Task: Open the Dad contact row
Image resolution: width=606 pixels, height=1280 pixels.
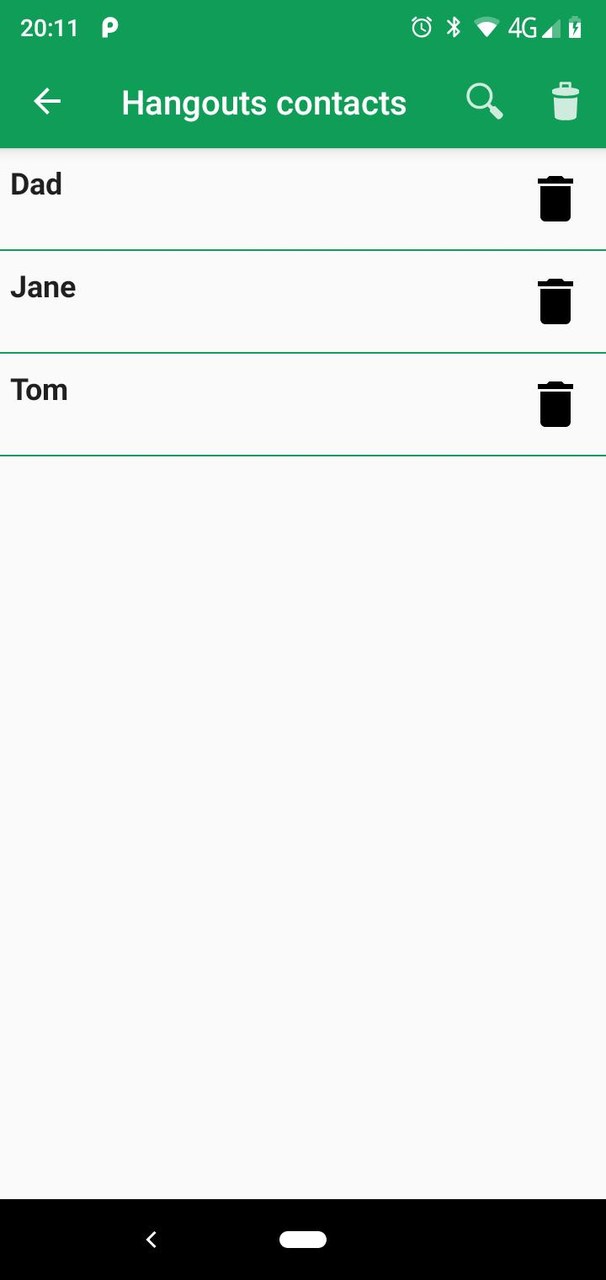Action: pyautogui.click(x=250, y=199)
